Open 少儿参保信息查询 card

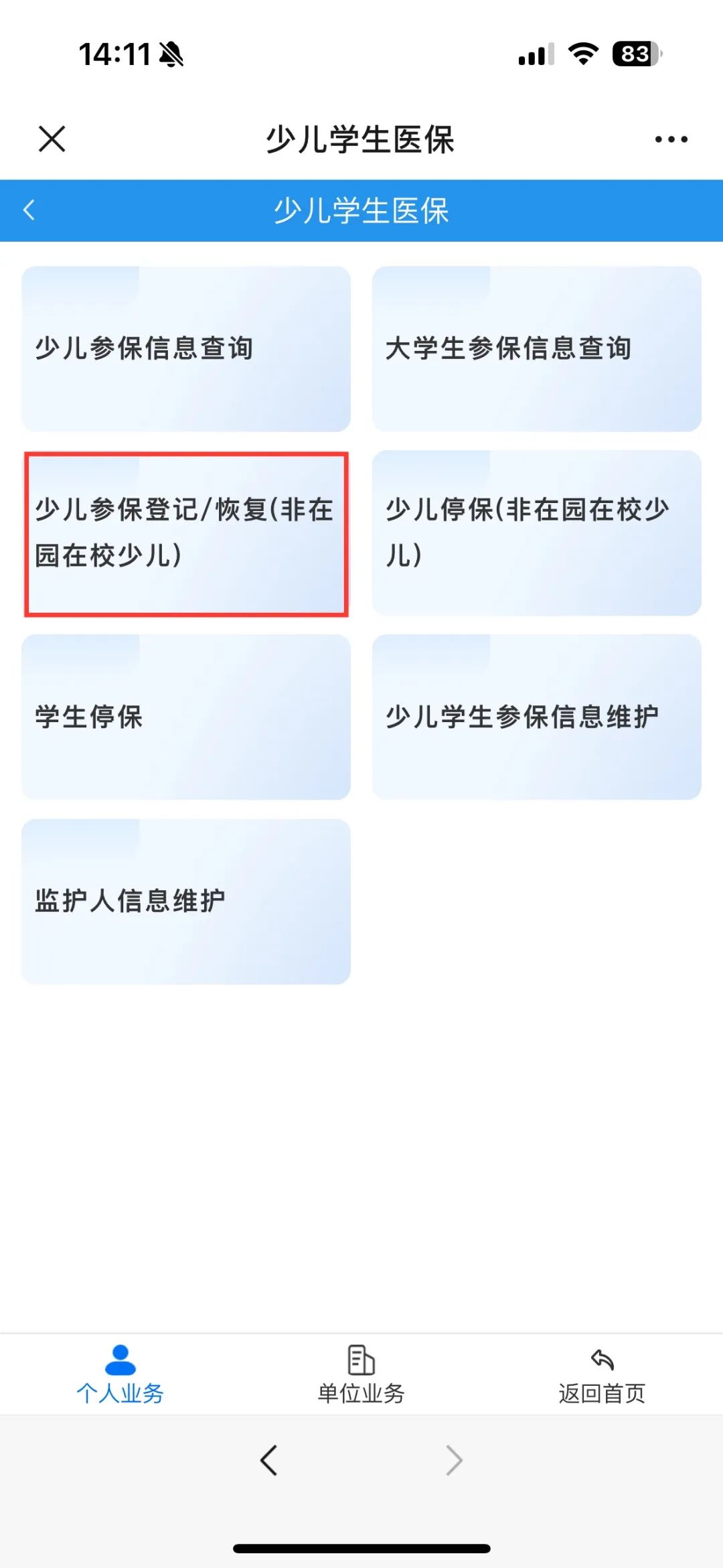click(x=186, y=349)
